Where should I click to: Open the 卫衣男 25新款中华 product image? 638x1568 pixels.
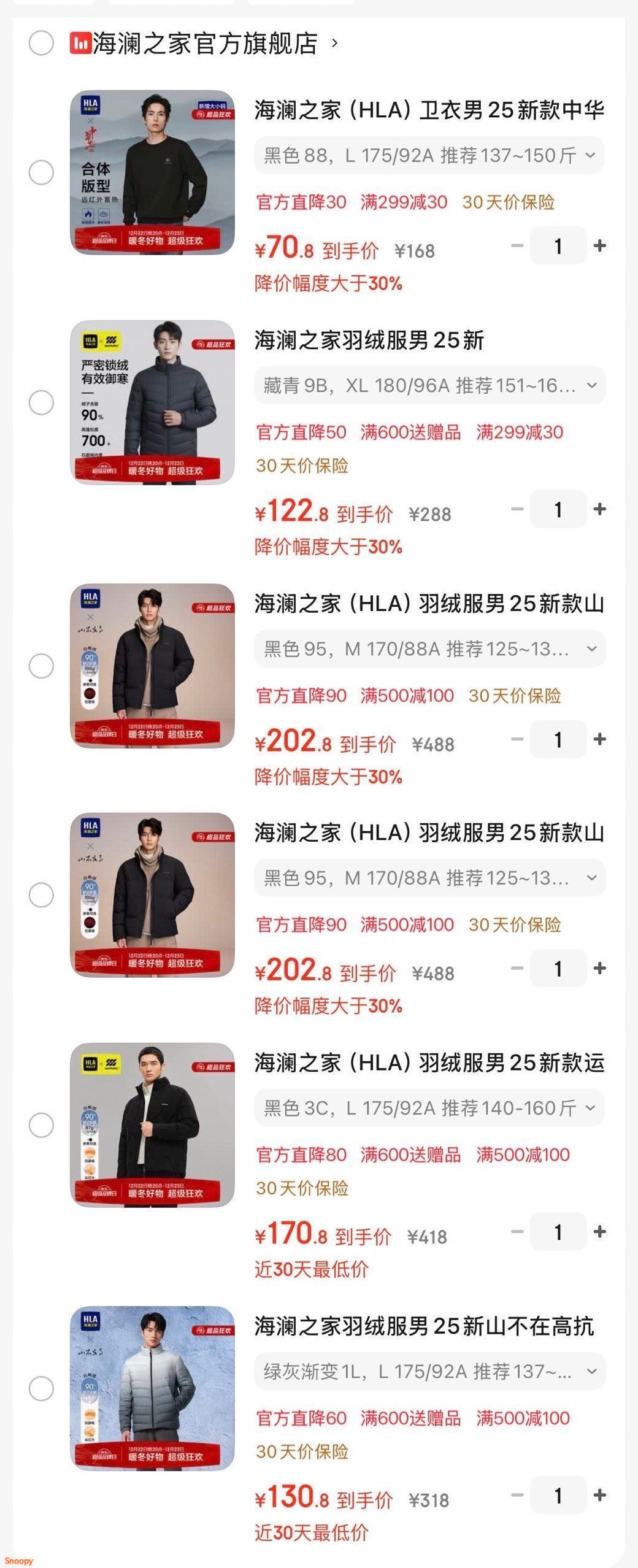pos(152,172)
